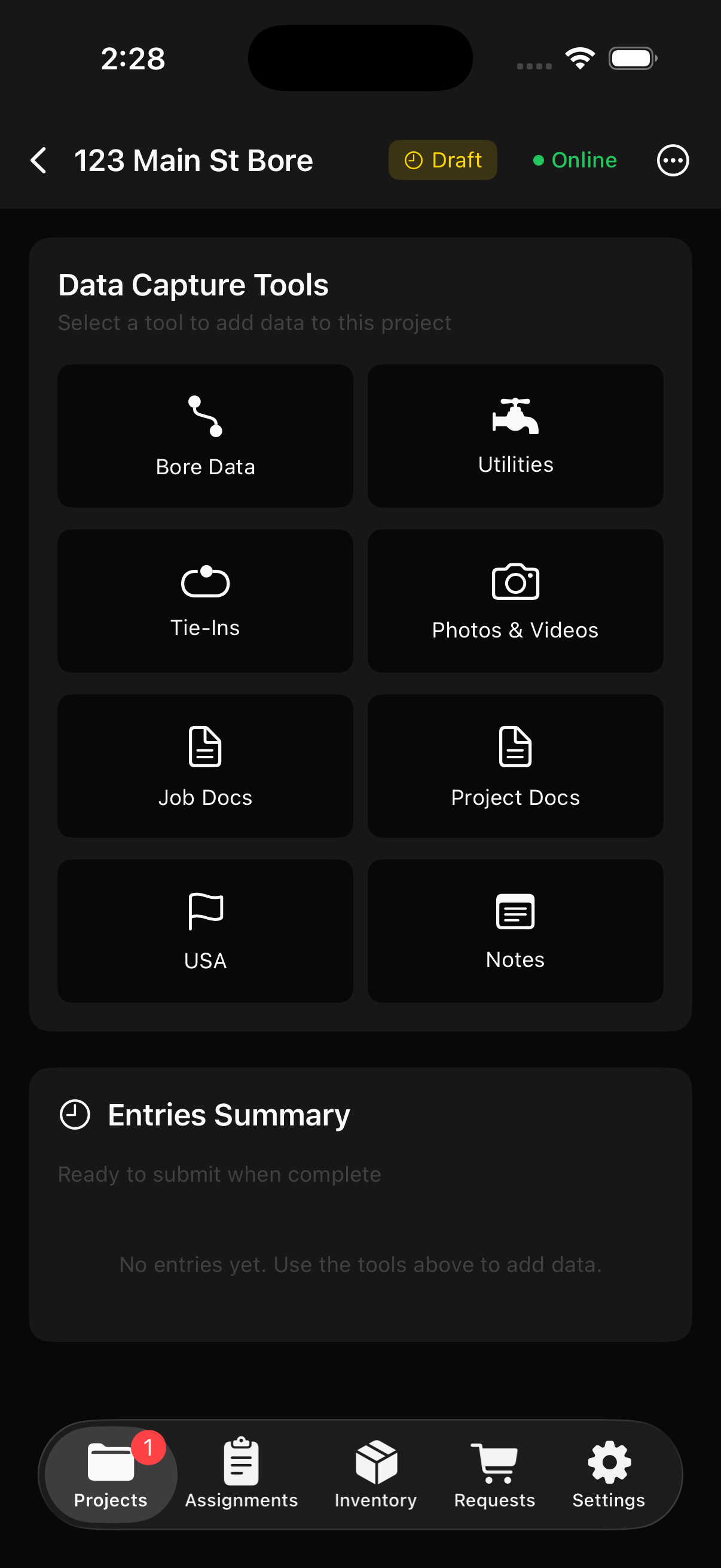Open the three-dot overflow menu
This screenshot has height=1568, width=721.
673,160
